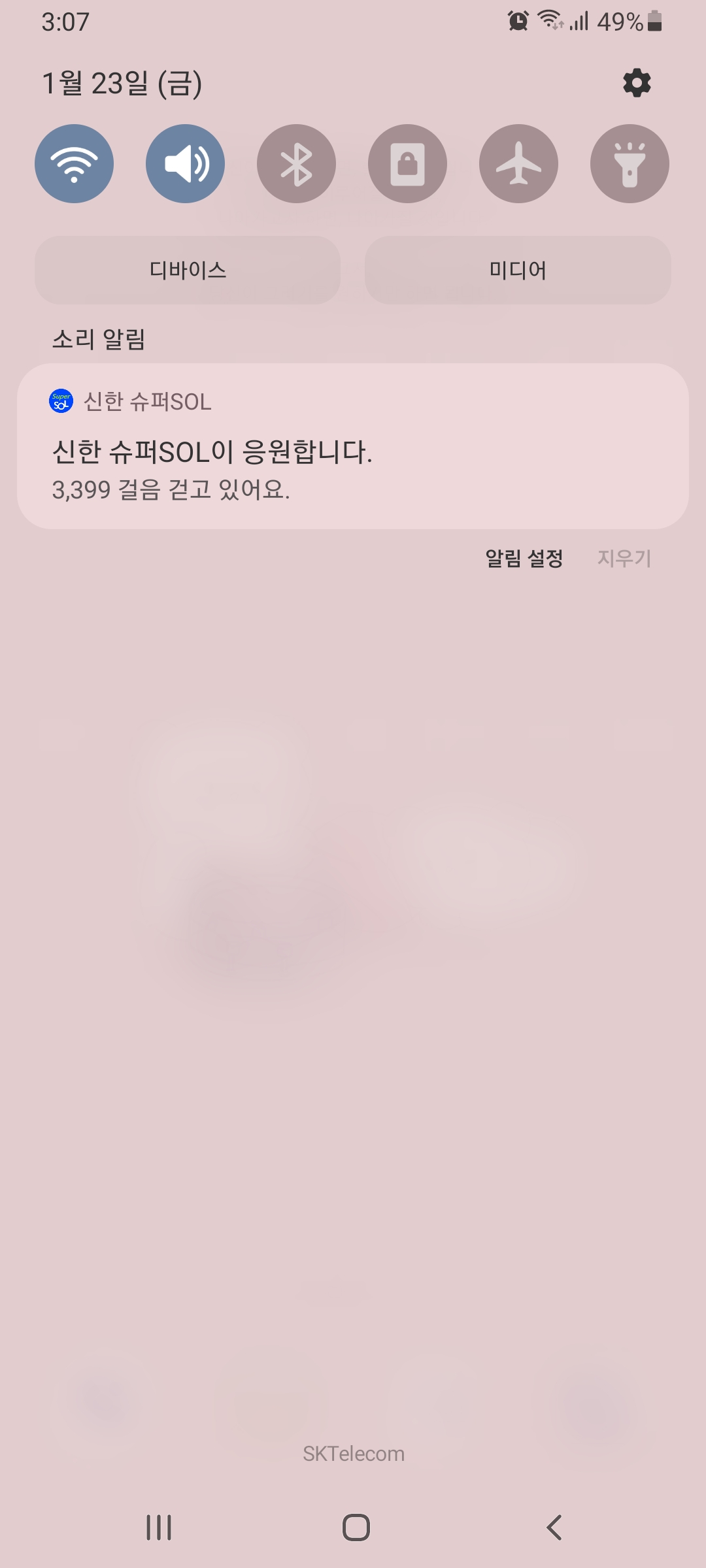Screen dimensions: 706x1568
Task: Open settings via the gear icon
Action: (x=637, y=83)
